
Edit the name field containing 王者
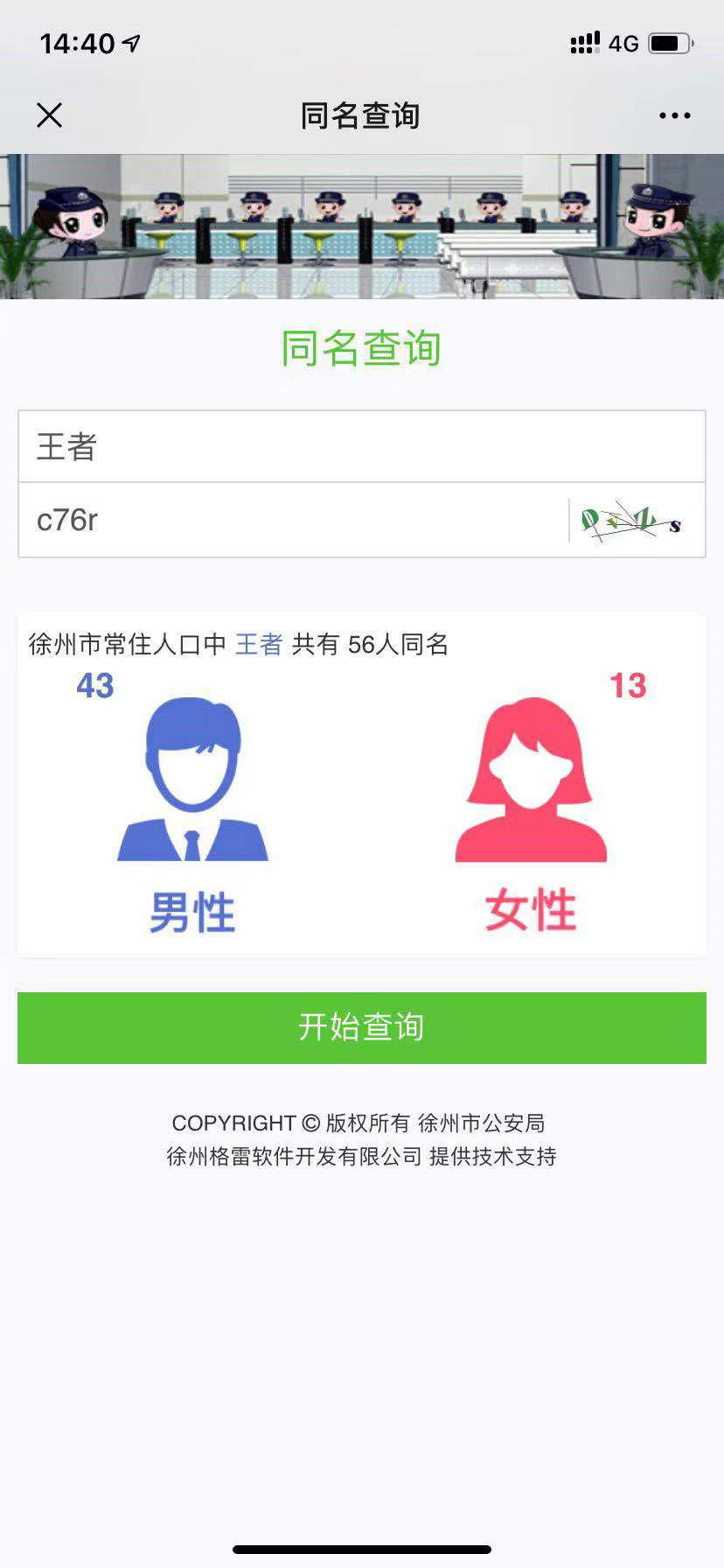[x=361, y=447]
